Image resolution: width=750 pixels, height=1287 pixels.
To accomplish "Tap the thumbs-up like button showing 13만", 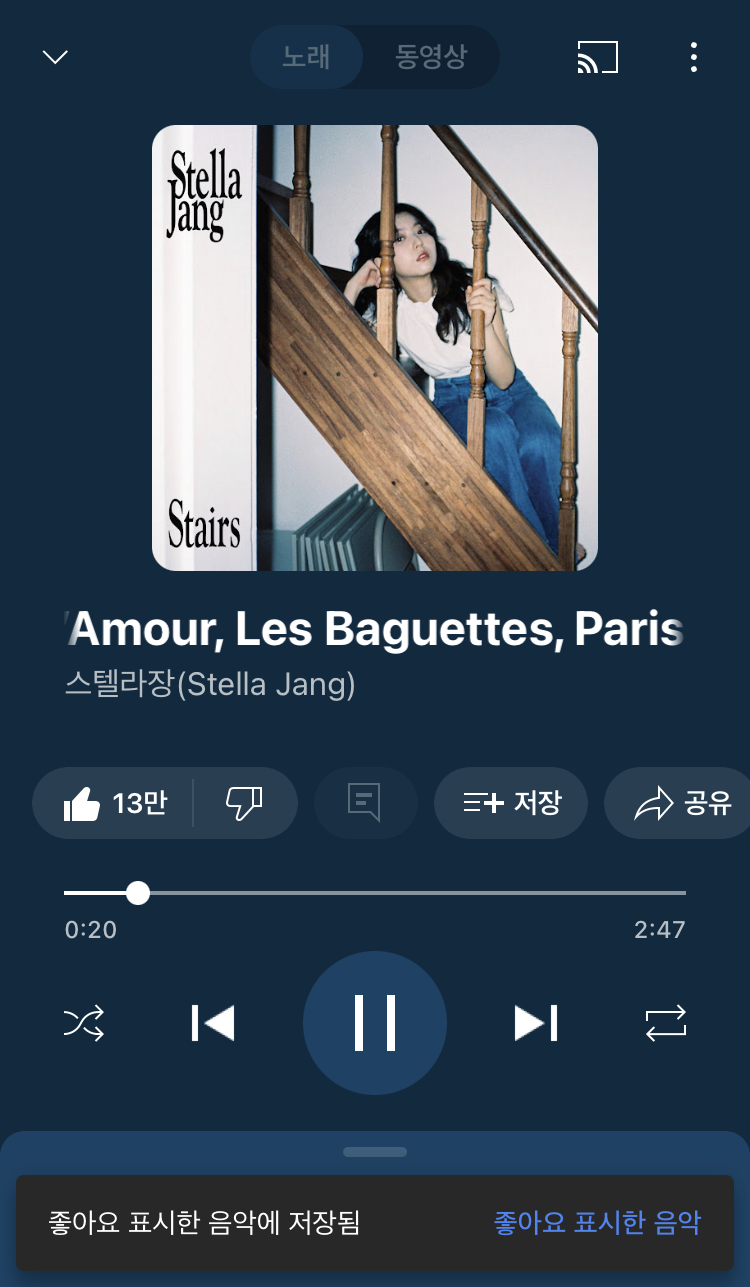I will click(x=114, y=803).
